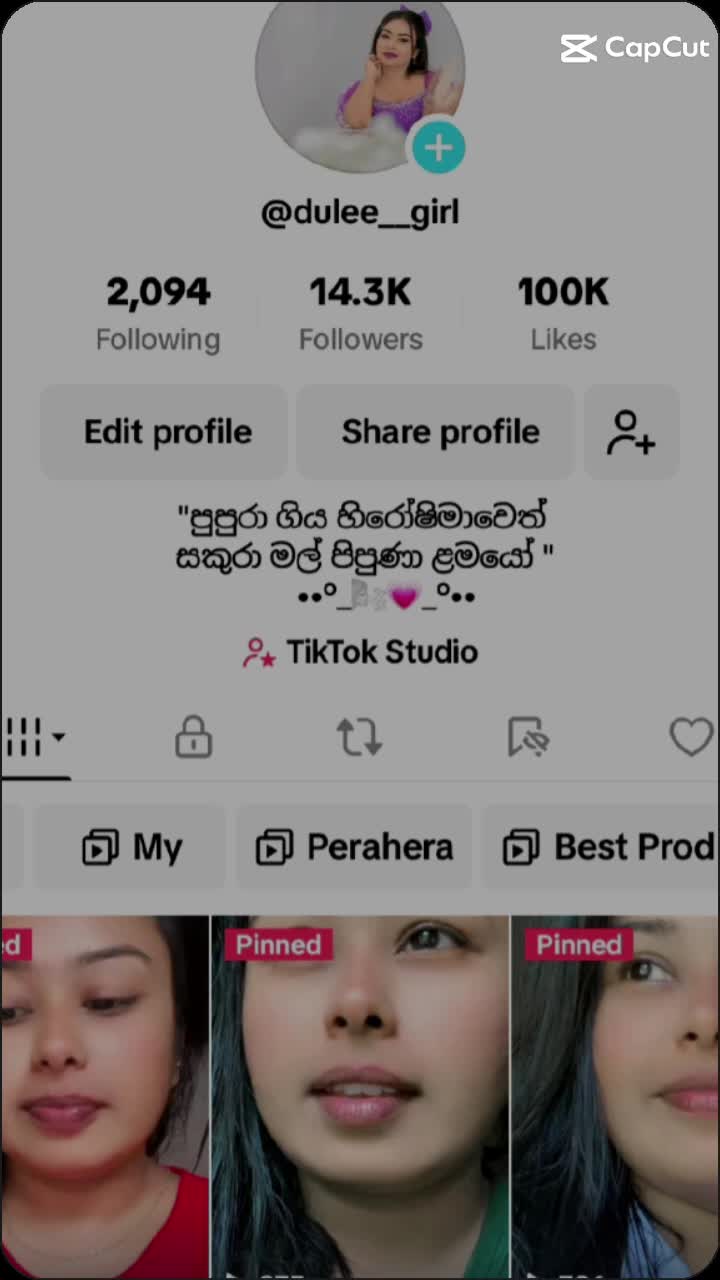Open the Perahera playlist
Screen dimensions: 720x1280
pyautogui.click(x=355, y=848)
